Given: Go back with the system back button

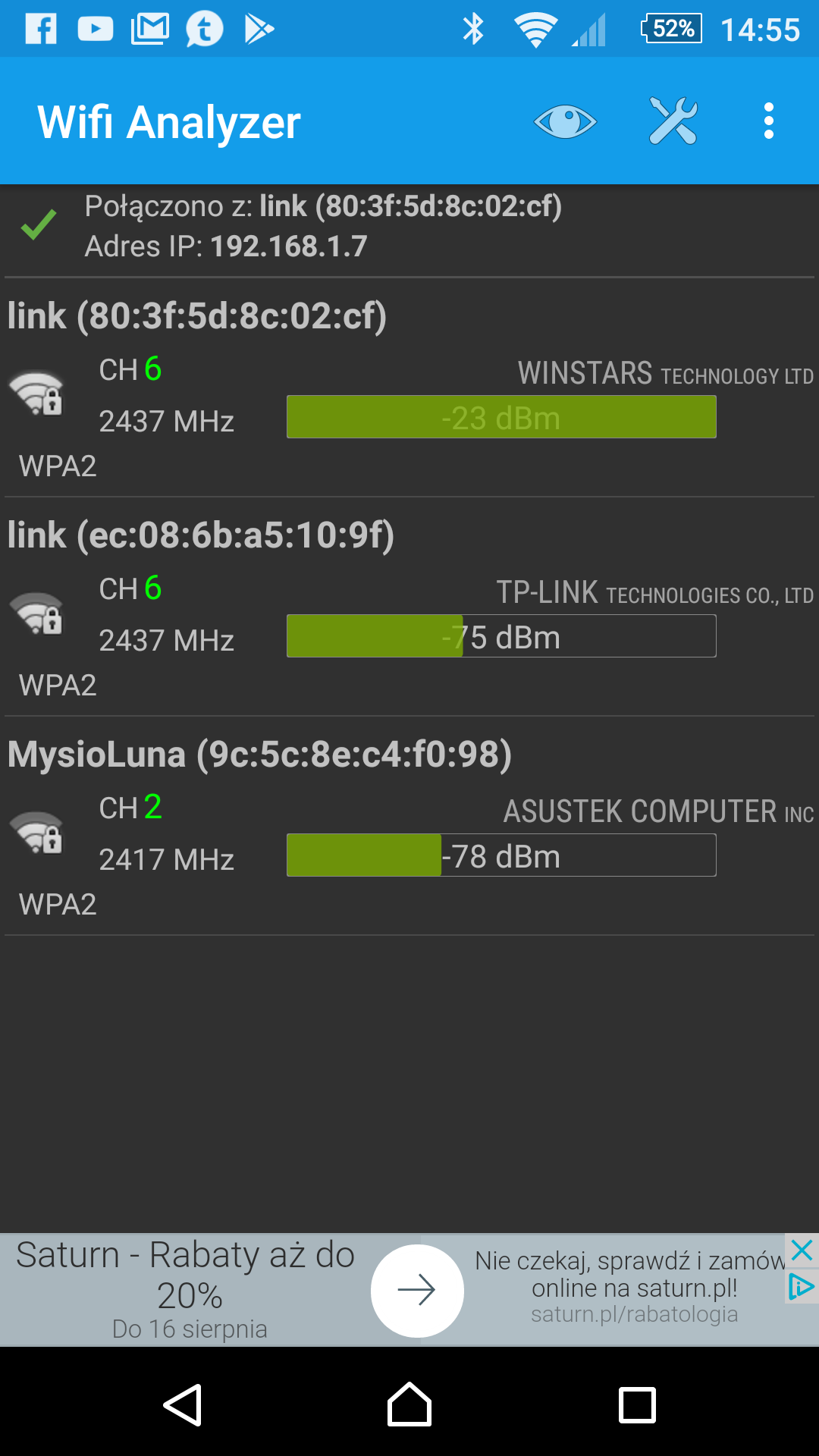Looking at the screenshot, I should tap(183, 1405).
